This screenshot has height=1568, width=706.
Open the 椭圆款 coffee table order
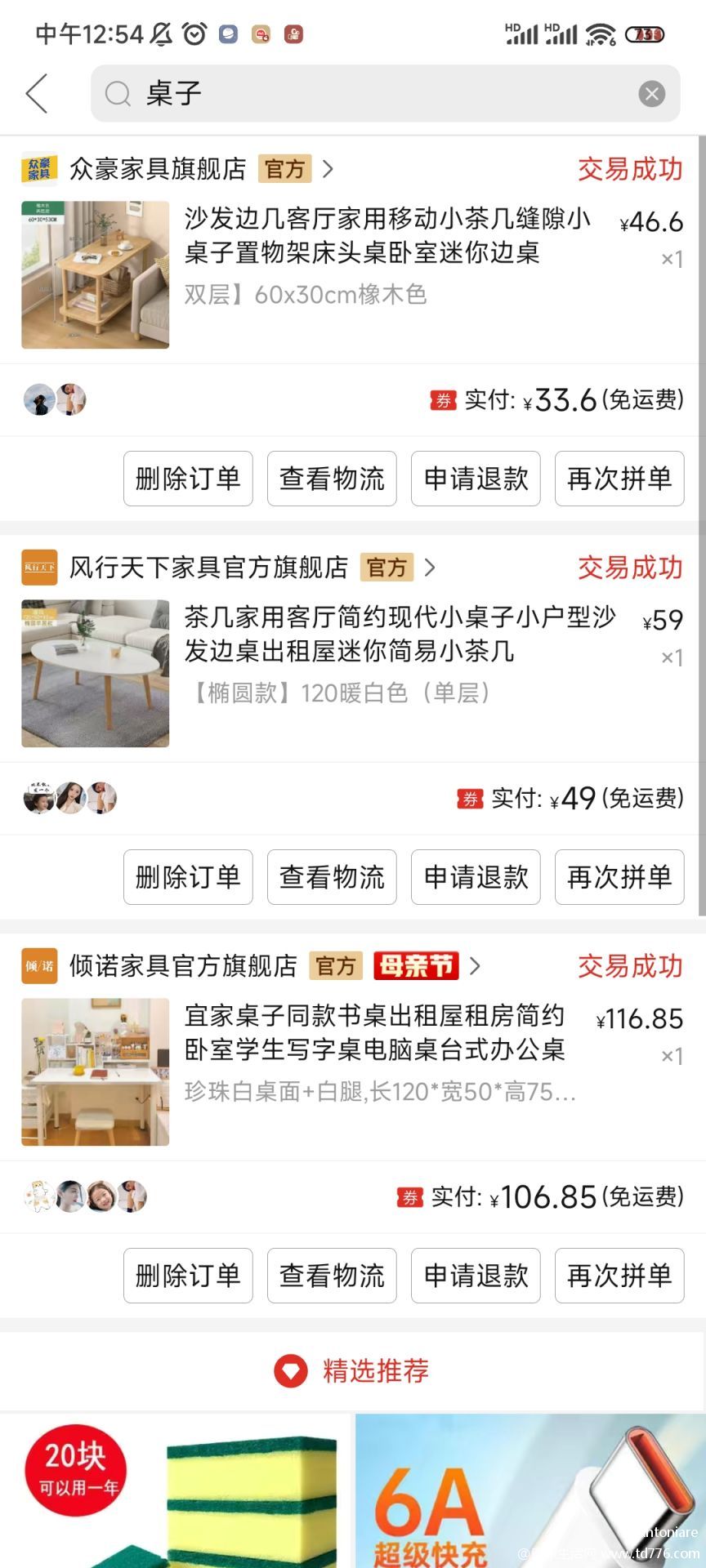coord(352,673)
